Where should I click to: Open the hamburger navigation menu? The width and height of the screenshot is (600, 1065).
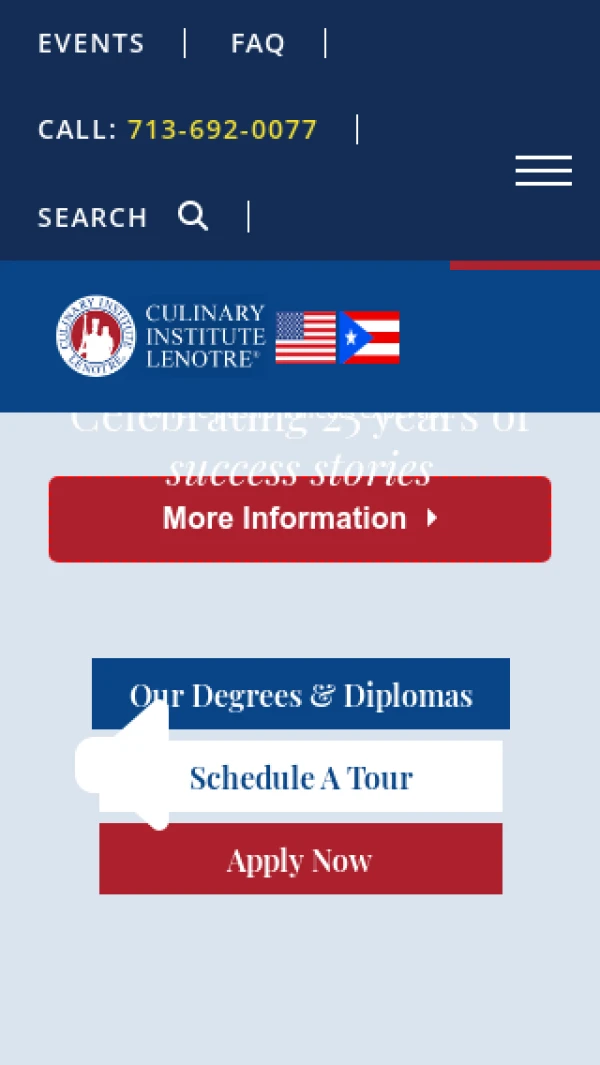[543, 171]
